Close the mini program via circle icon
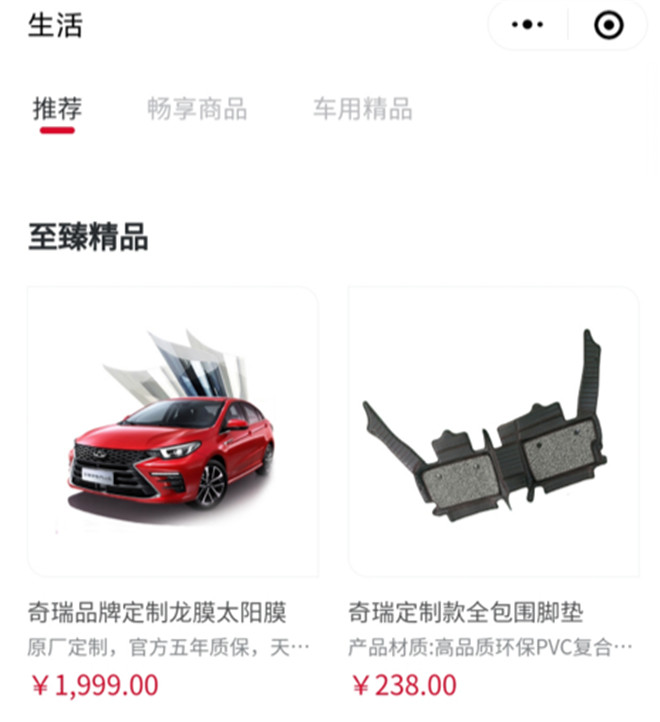The width and height of the screenshot is (660, 722). [x=608, y=25]
